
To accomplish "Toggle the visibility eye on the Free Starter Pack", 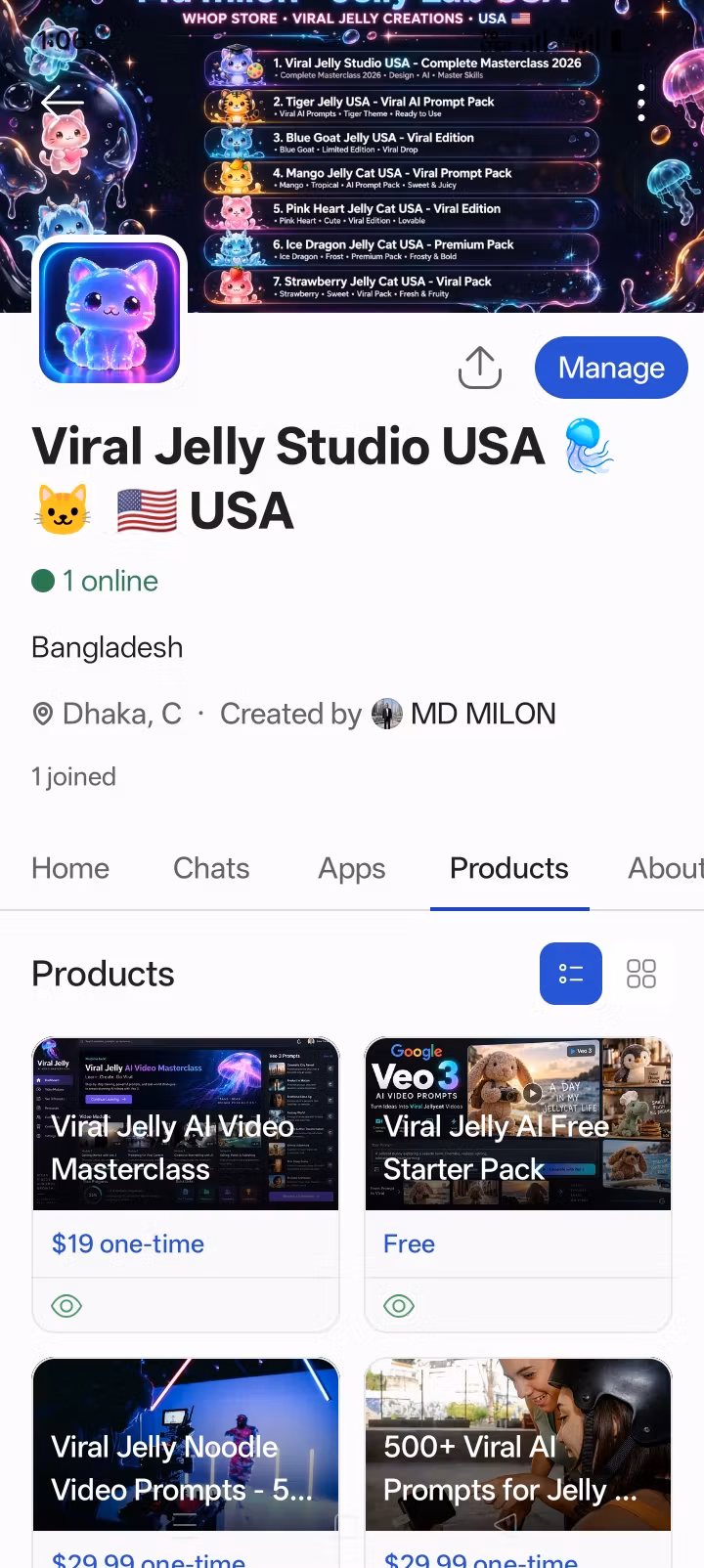I will click(399, 1306).
